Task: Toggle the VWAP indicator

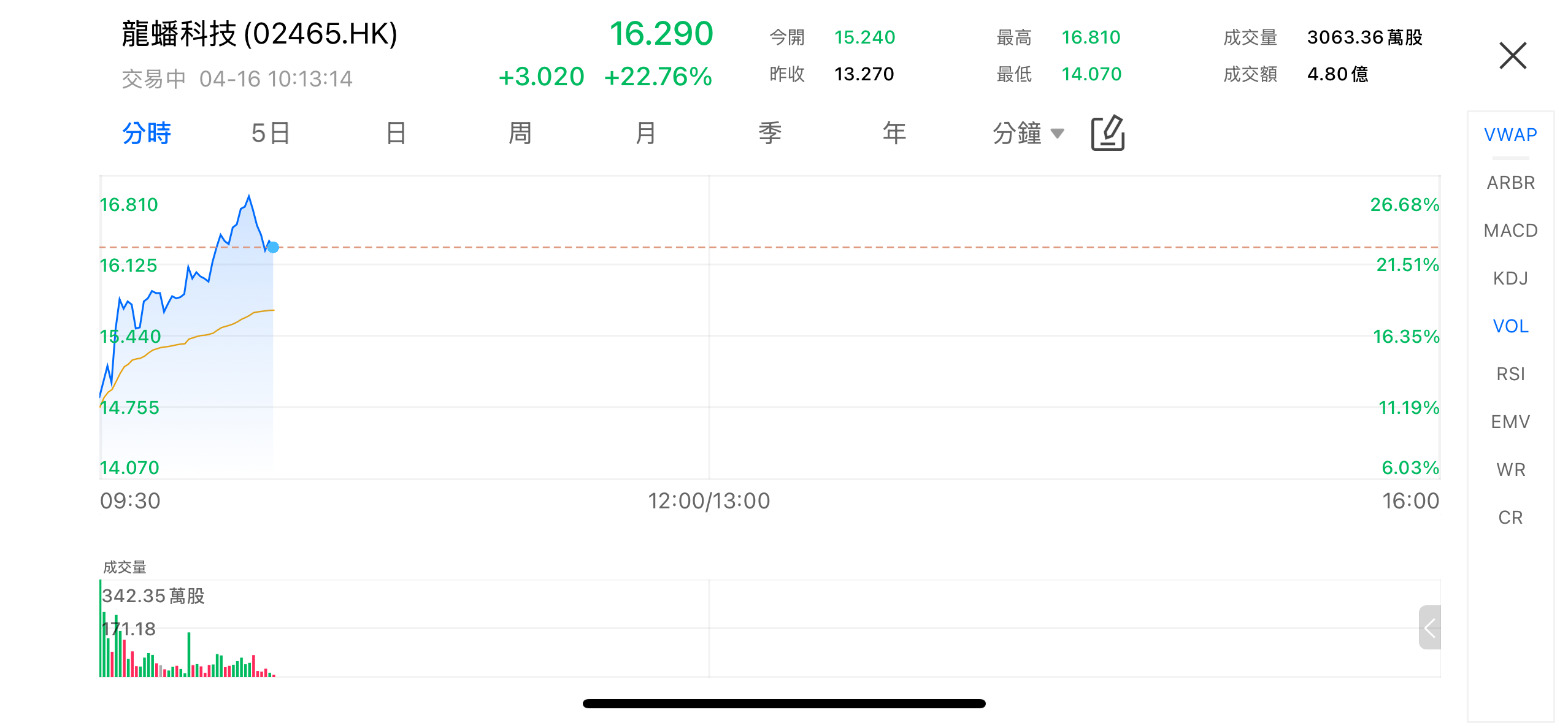Action: 1510,135
